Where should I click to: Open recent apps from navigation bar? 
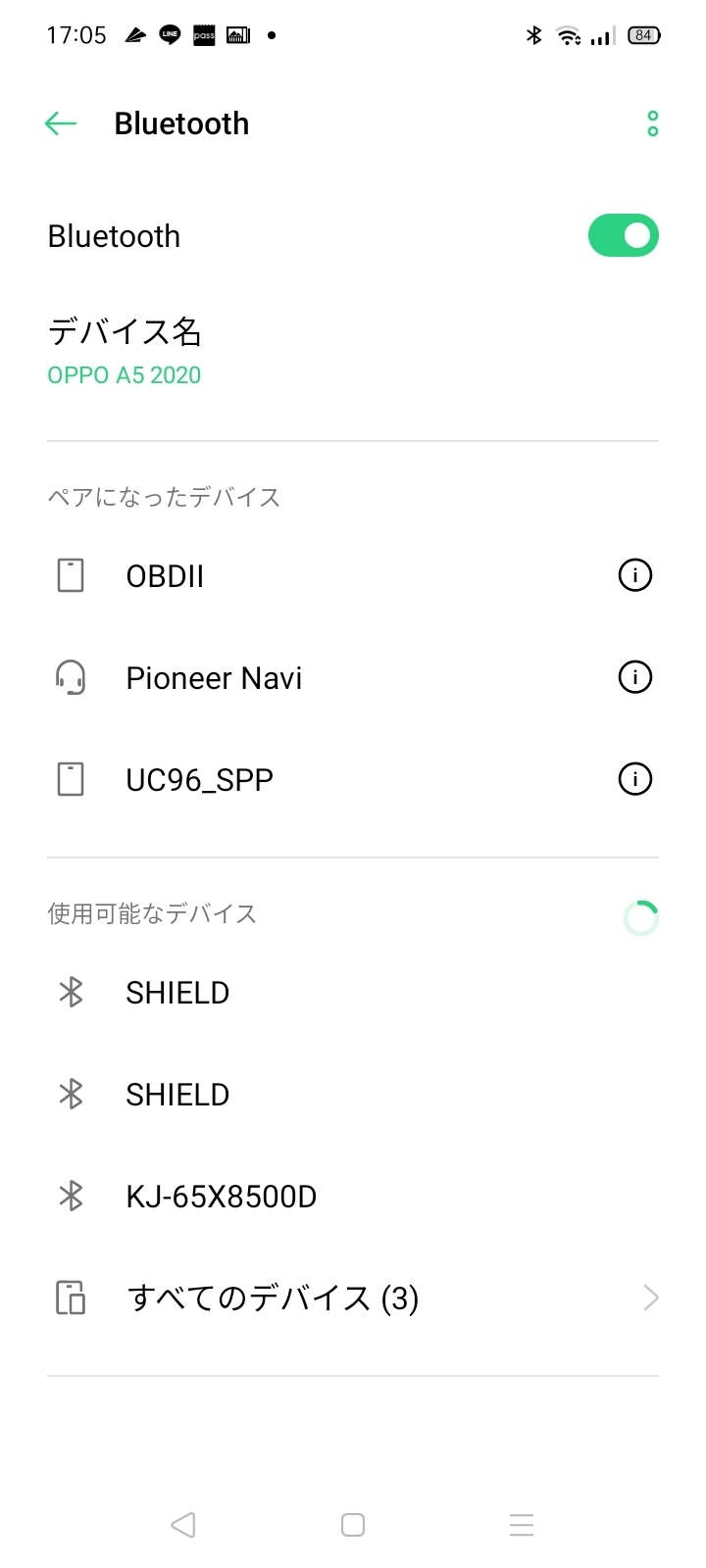click(522, 1525)
